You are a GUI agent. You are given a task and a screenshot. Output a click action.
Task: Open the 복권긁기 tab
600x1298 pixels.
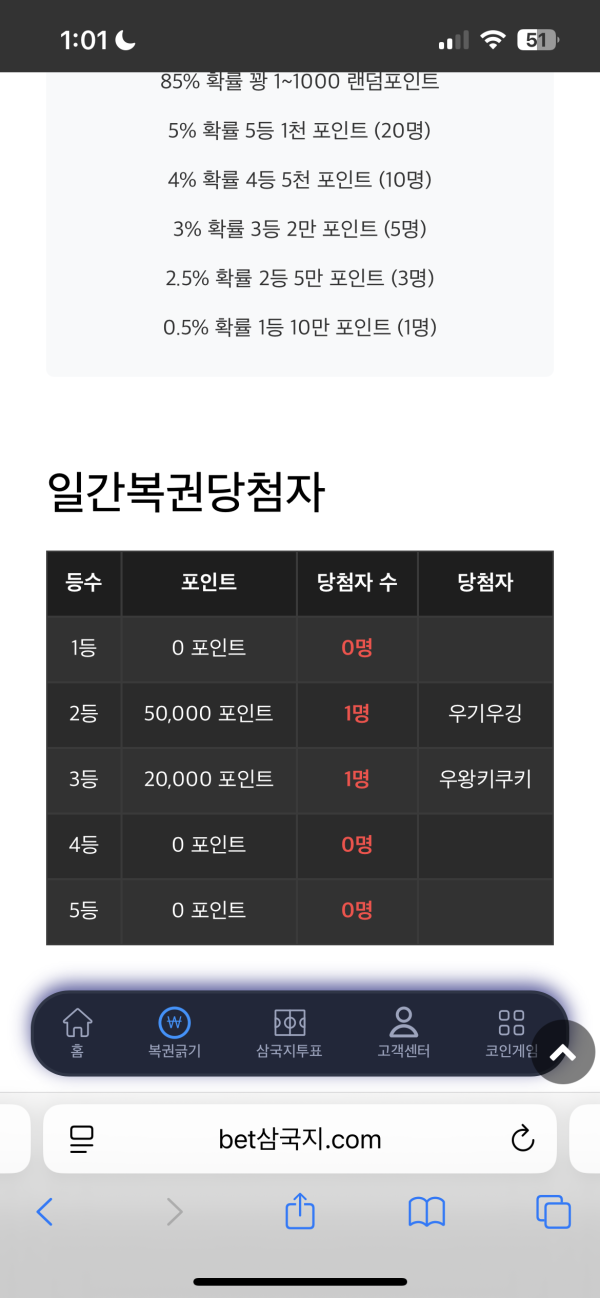(x=175, y=1033)
